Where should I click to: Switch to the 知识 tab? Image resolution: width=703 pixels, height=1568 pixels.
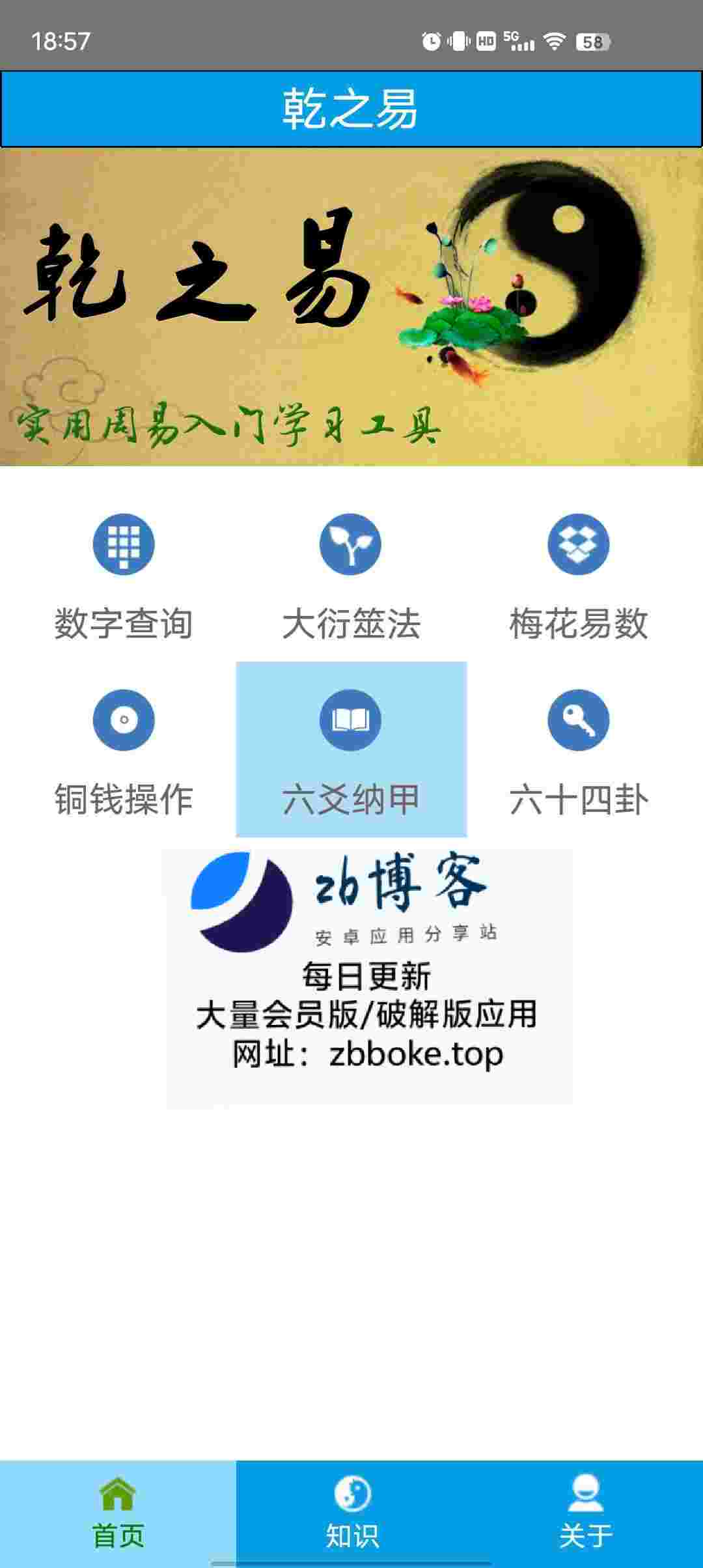[351, 1512]
